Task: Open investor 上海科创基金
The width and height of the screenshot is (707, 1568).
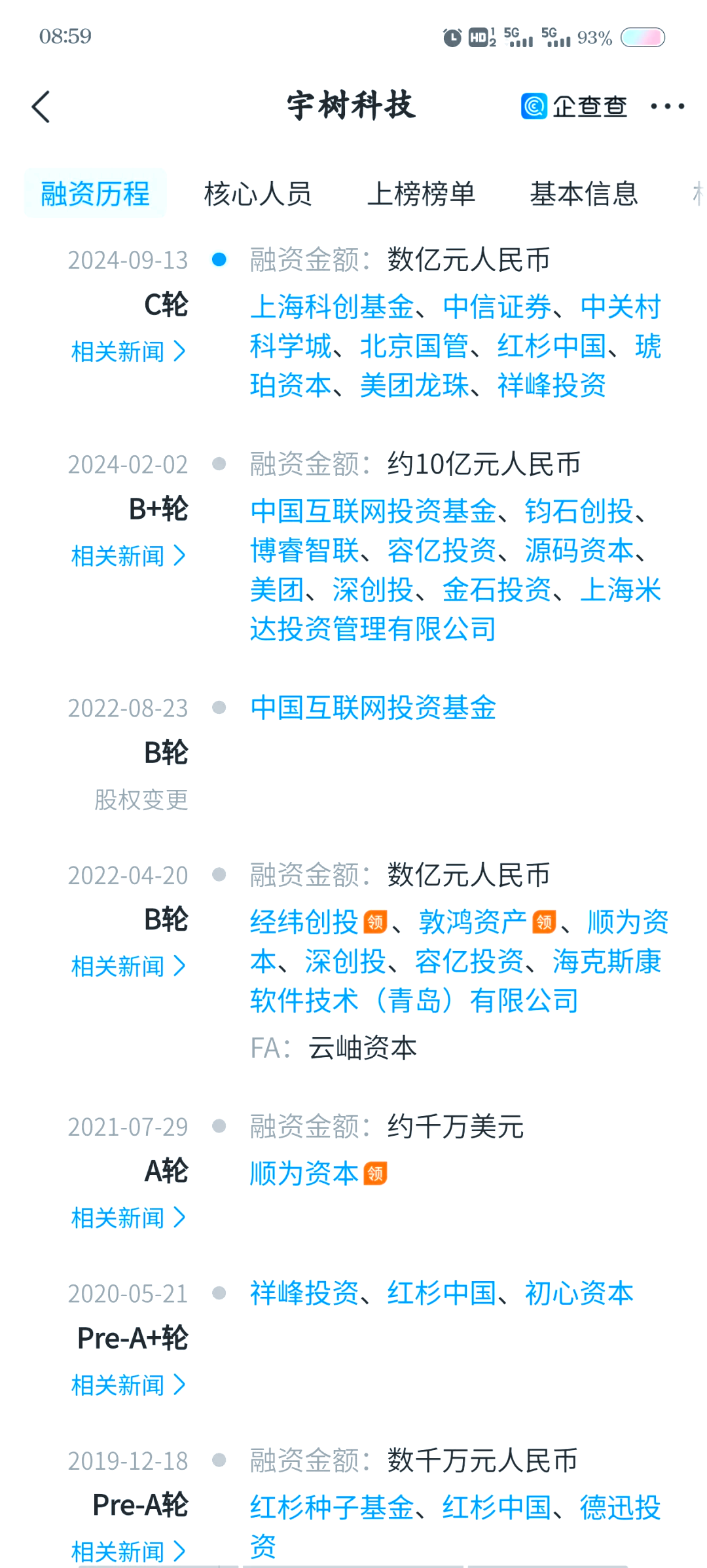Action: click(332, 307)
